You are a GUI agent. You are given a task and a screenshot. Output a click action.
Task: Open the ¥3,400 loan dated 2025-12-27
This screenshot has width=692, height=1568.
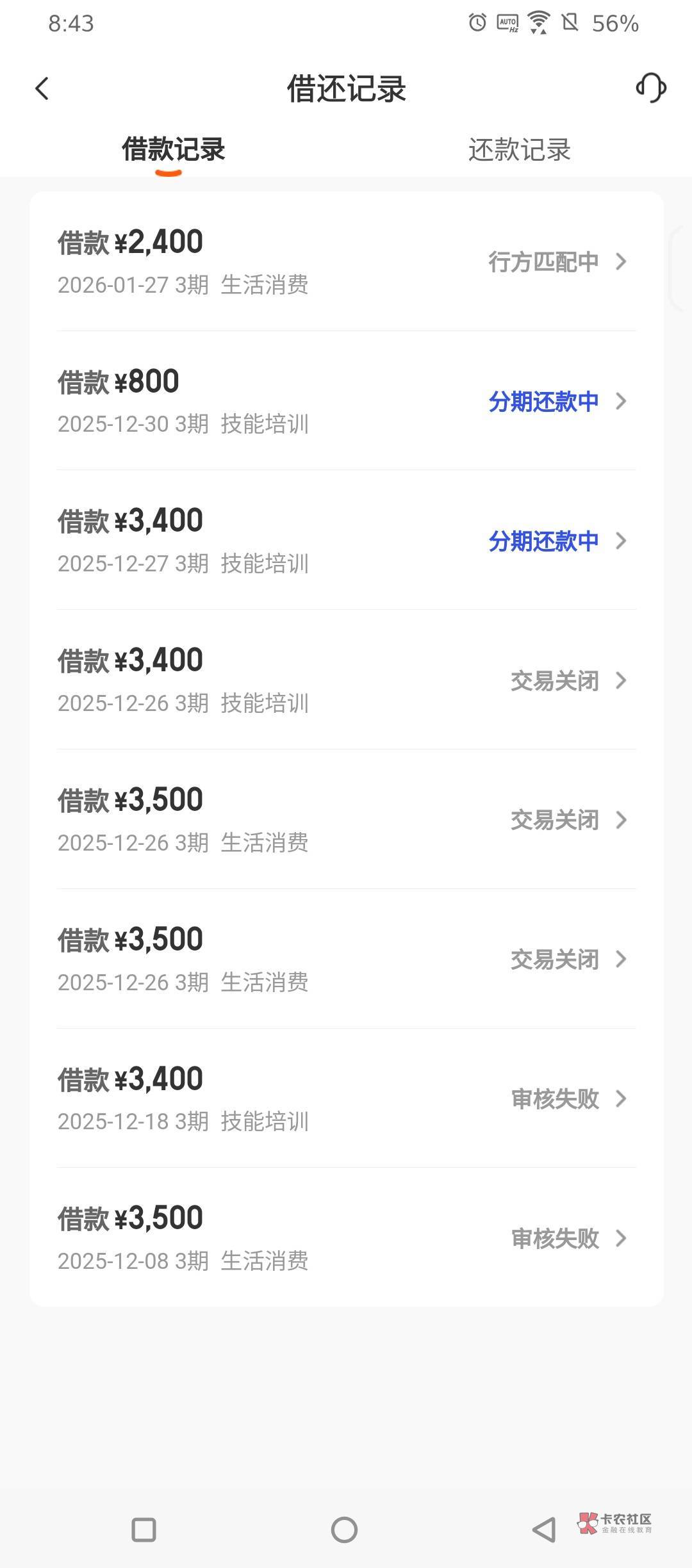tap(346, 541)
